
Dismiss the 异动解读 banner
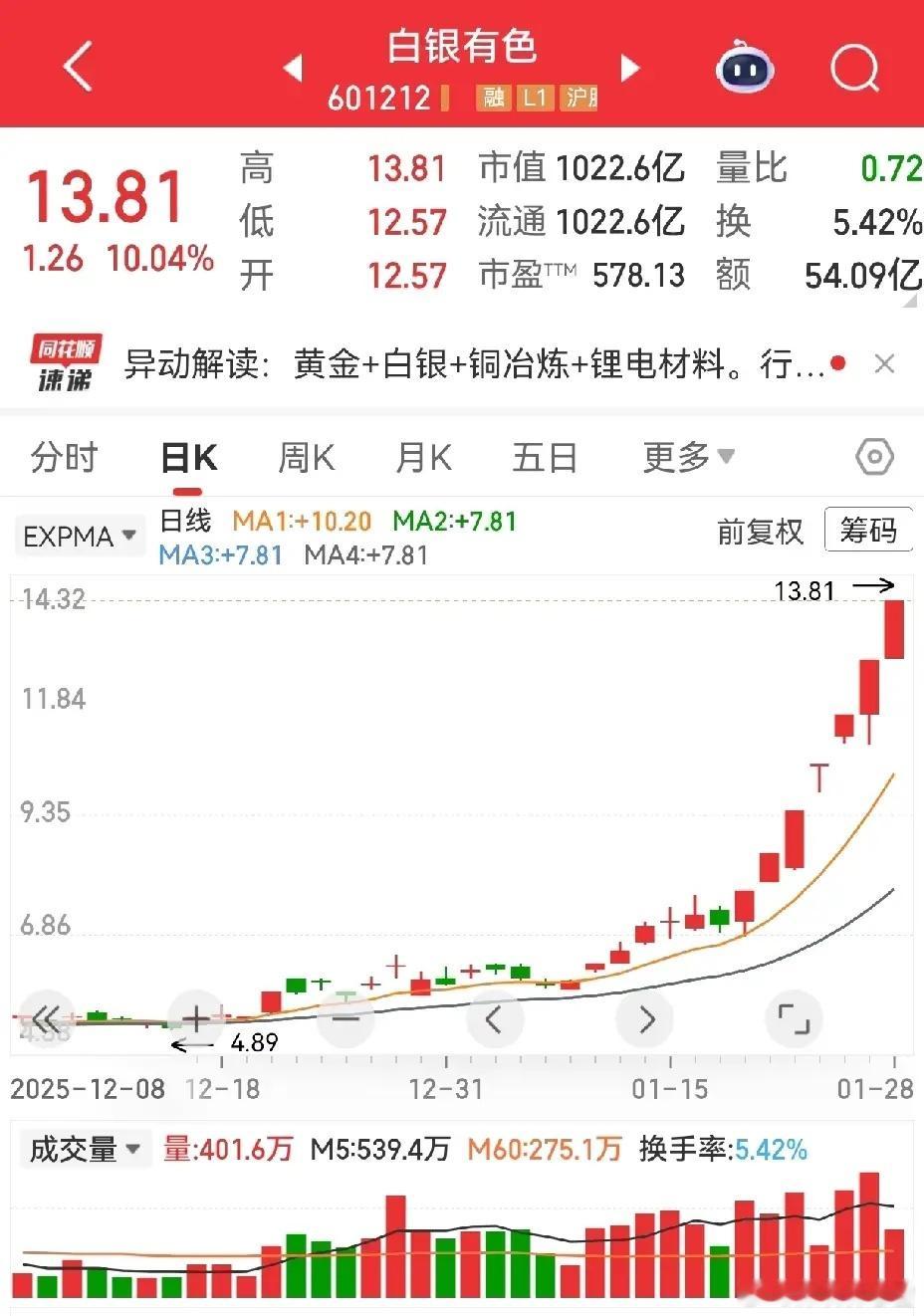(x=884, y=364)
